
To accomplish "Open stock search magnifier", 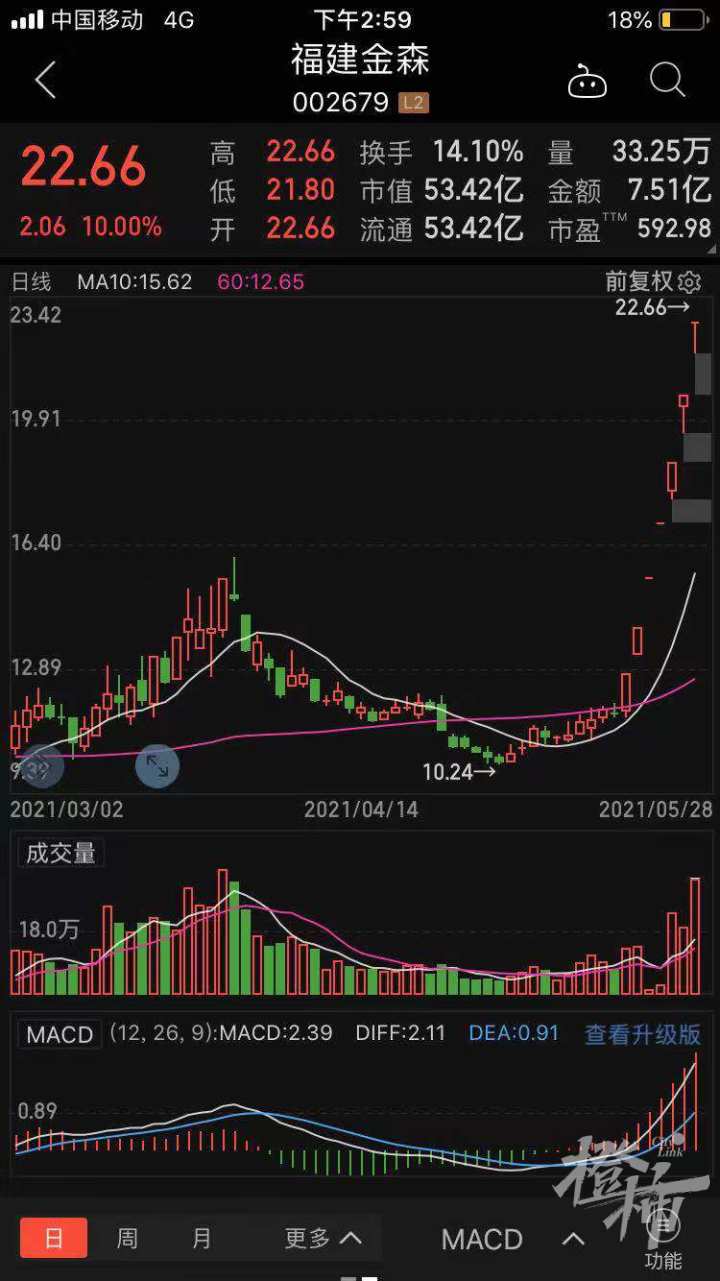I will pos(667,80).
